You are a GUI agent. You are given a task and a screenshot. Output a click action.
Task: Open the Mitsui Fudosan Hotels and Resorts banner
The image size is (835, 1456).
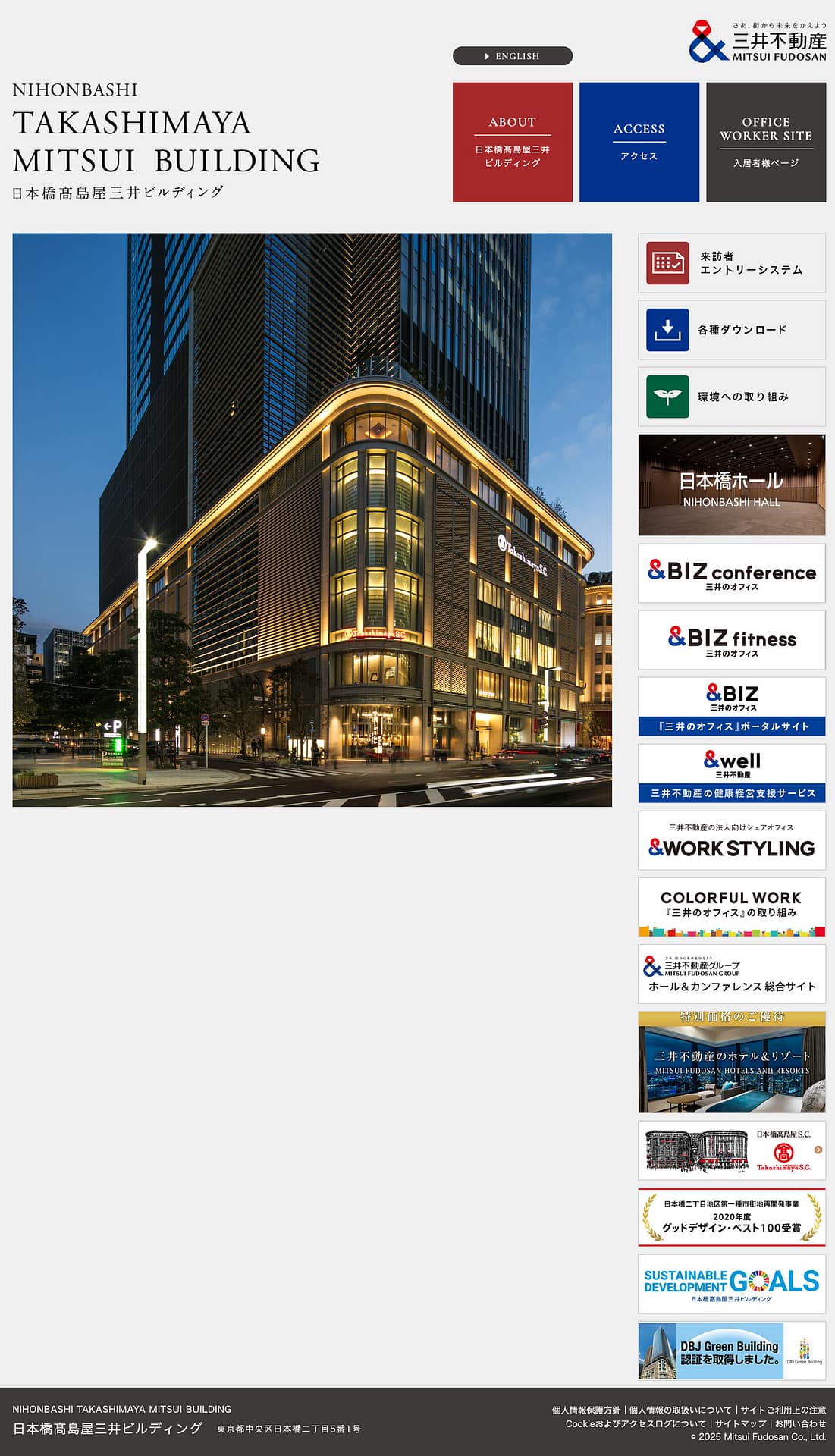point(731,1062)
